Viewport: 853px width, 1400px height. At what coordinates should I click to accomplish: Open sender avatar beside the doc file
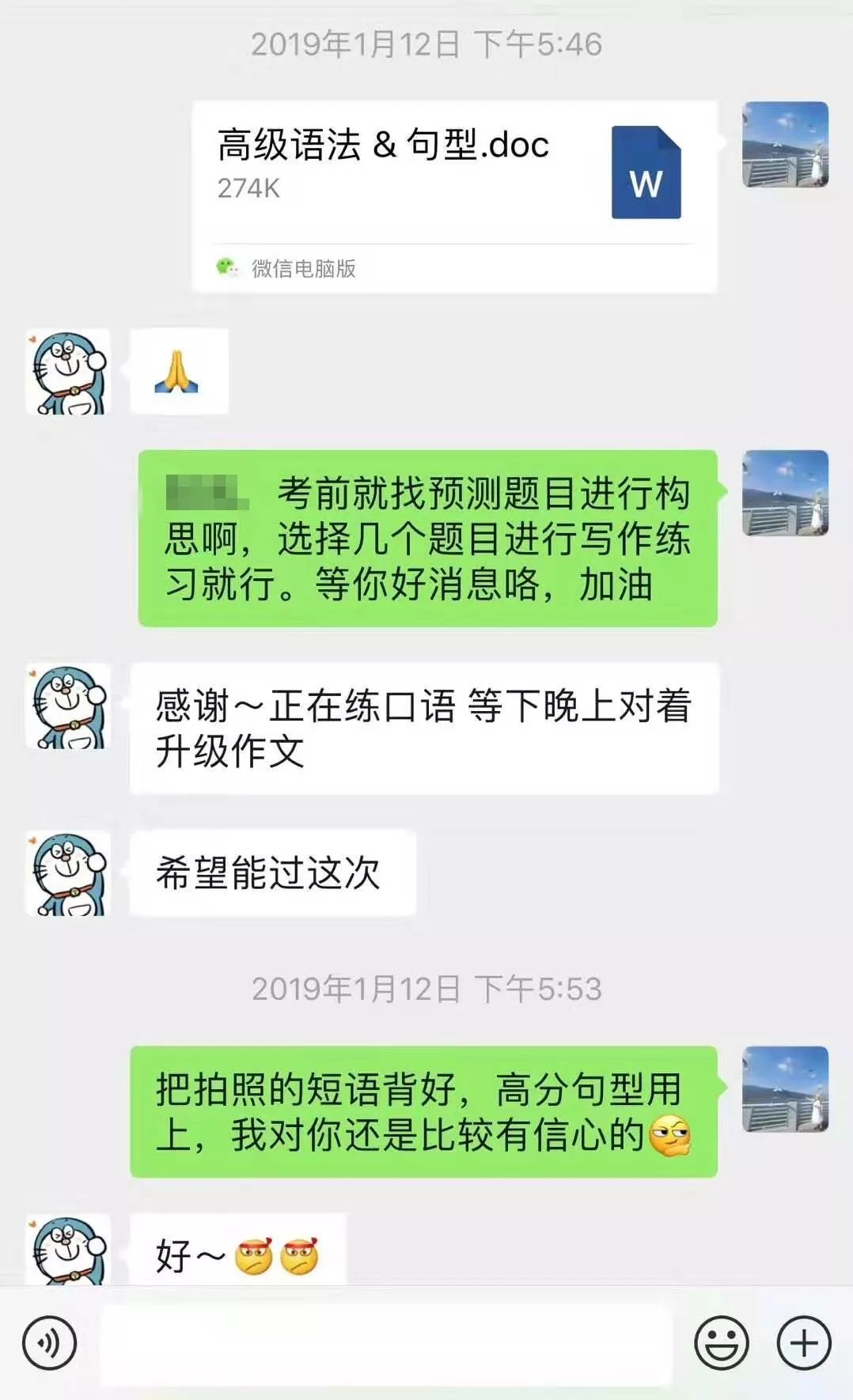click(785, 144)
